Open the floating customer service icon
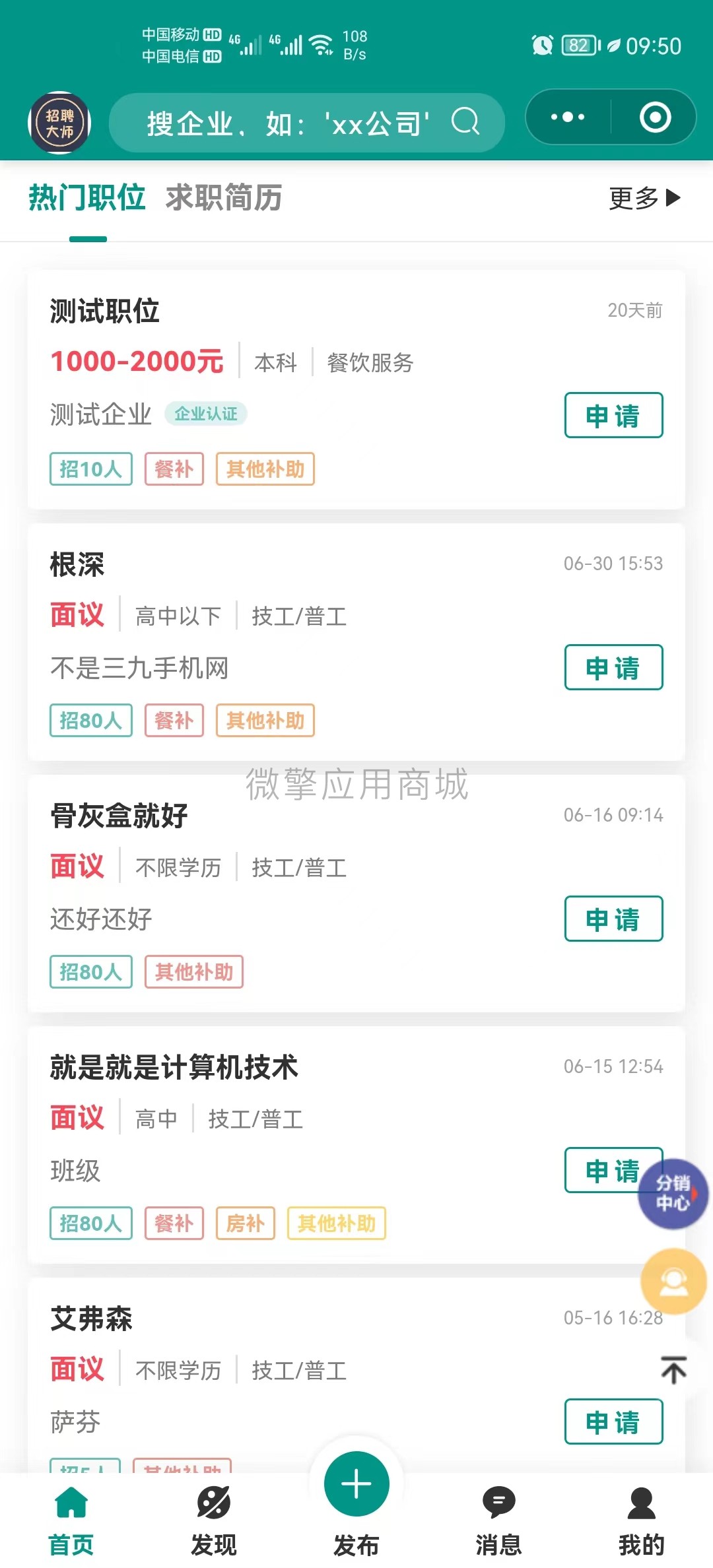The image size is (713, 1568). [x=673, y=1280]
